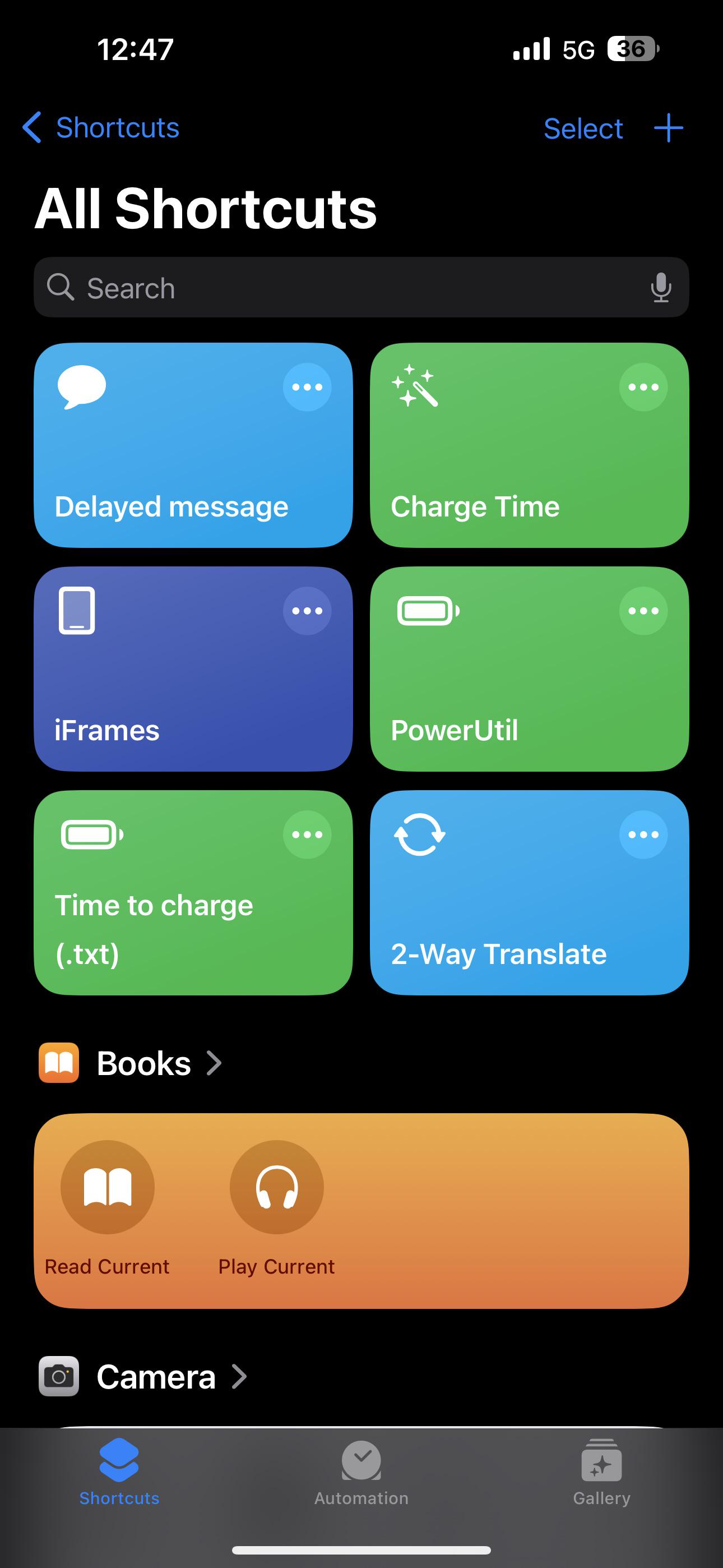Create a new shortcut with plus

[x=668, y=128]
